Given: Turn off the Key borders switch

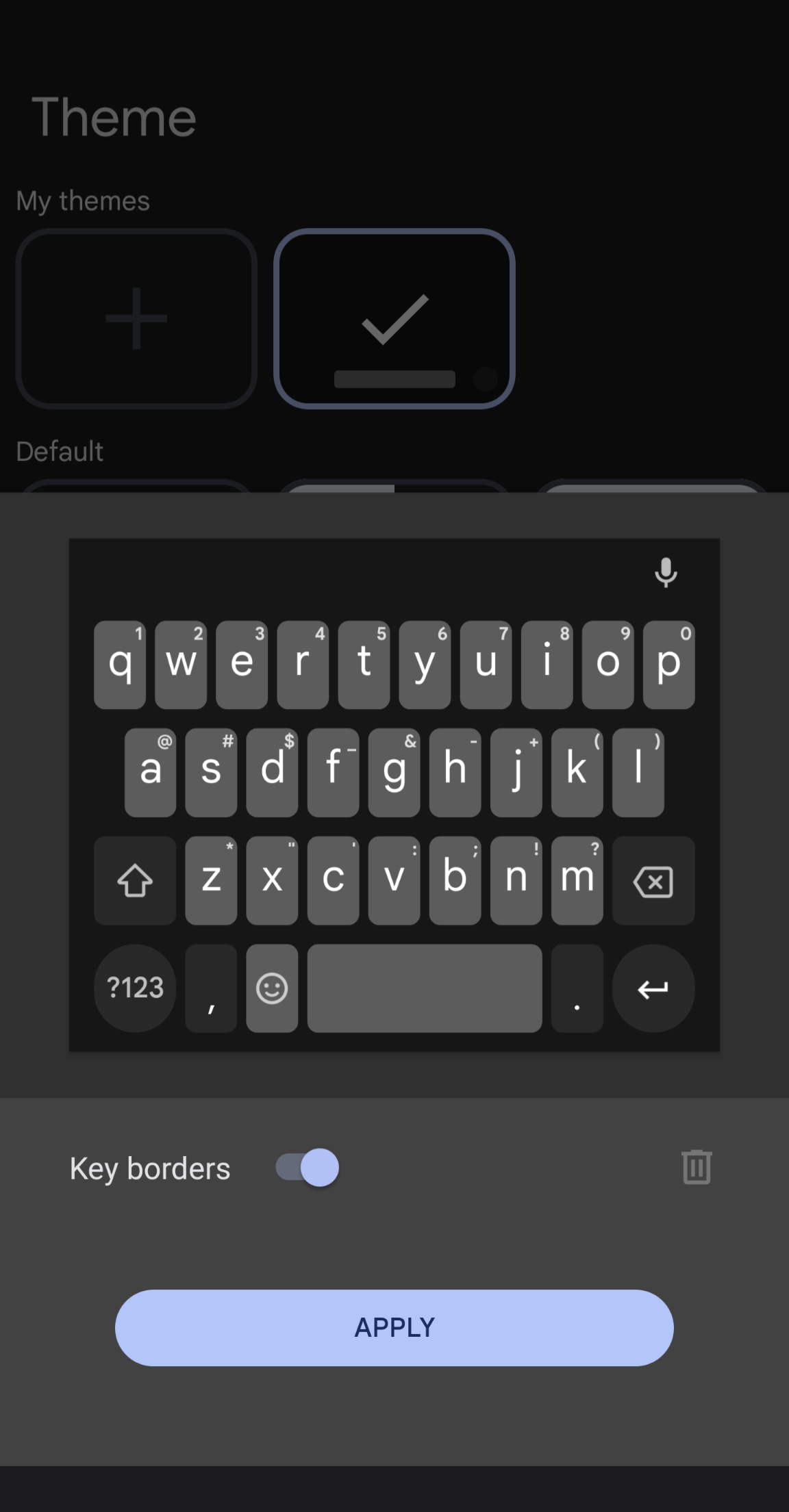Looking at the screenshot, I should (307, 1167).
